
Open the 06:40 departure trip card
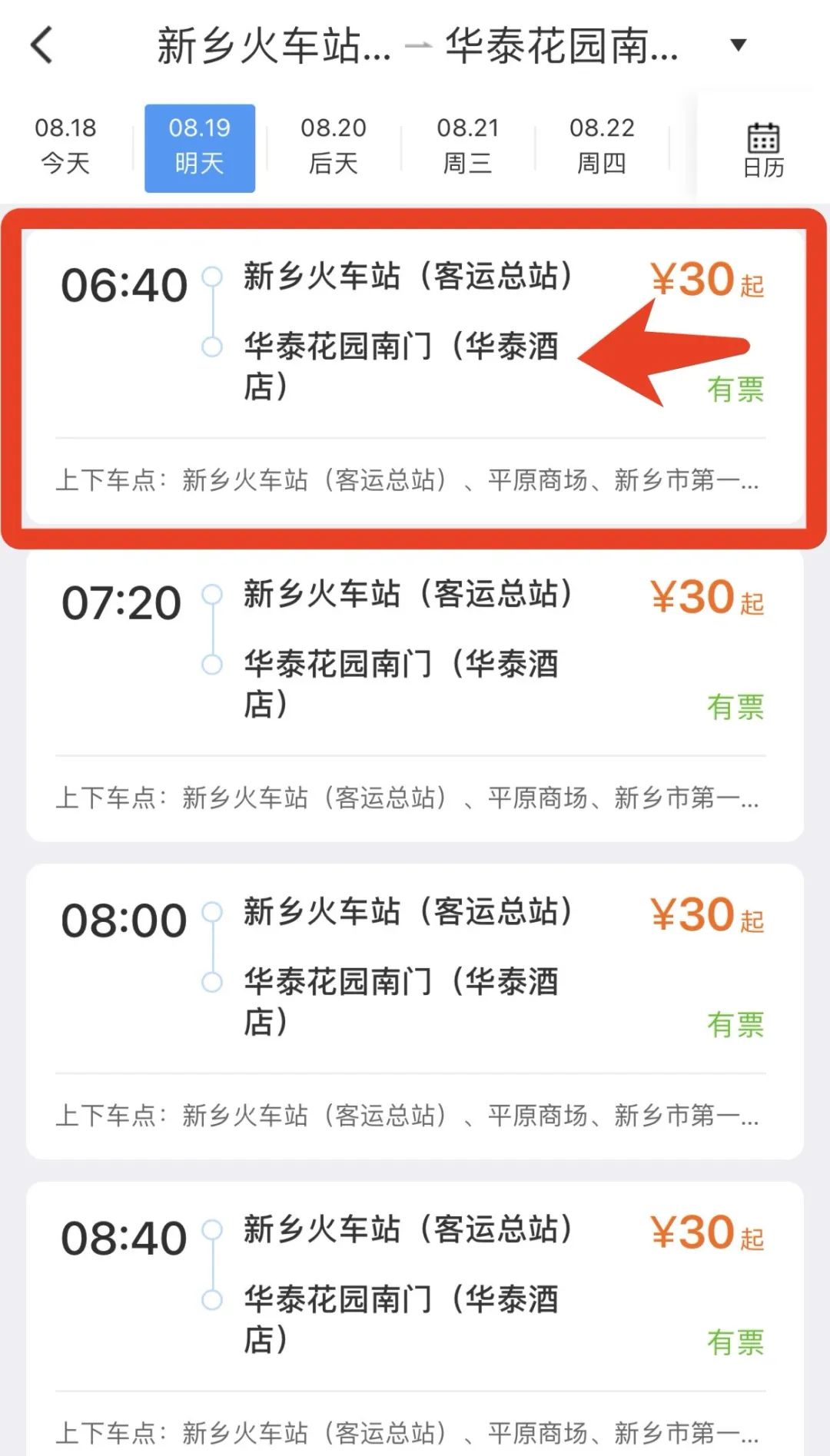coord(415,376)
